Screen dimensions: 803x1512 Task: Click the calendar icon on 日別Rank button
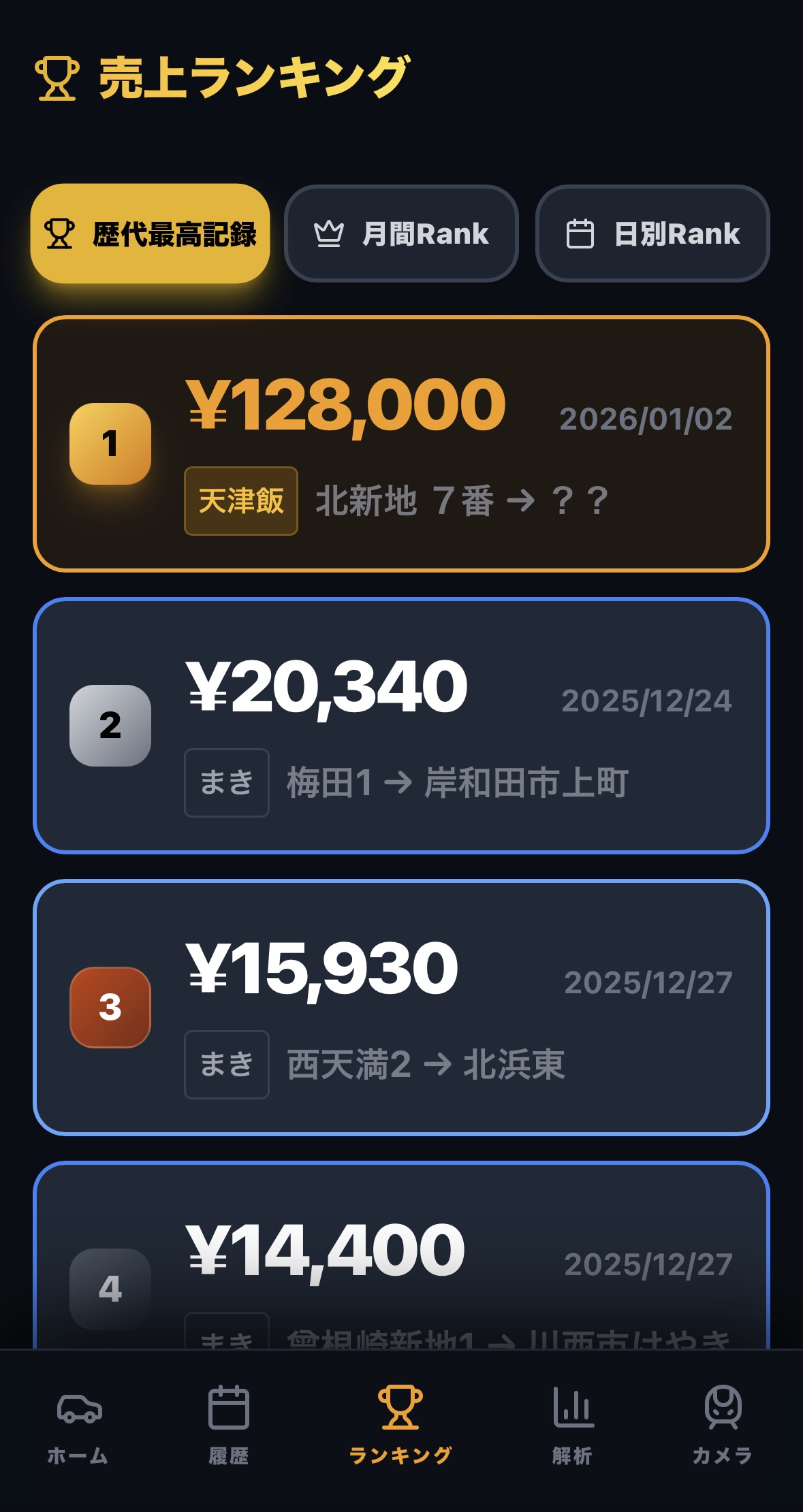[578, 233]
